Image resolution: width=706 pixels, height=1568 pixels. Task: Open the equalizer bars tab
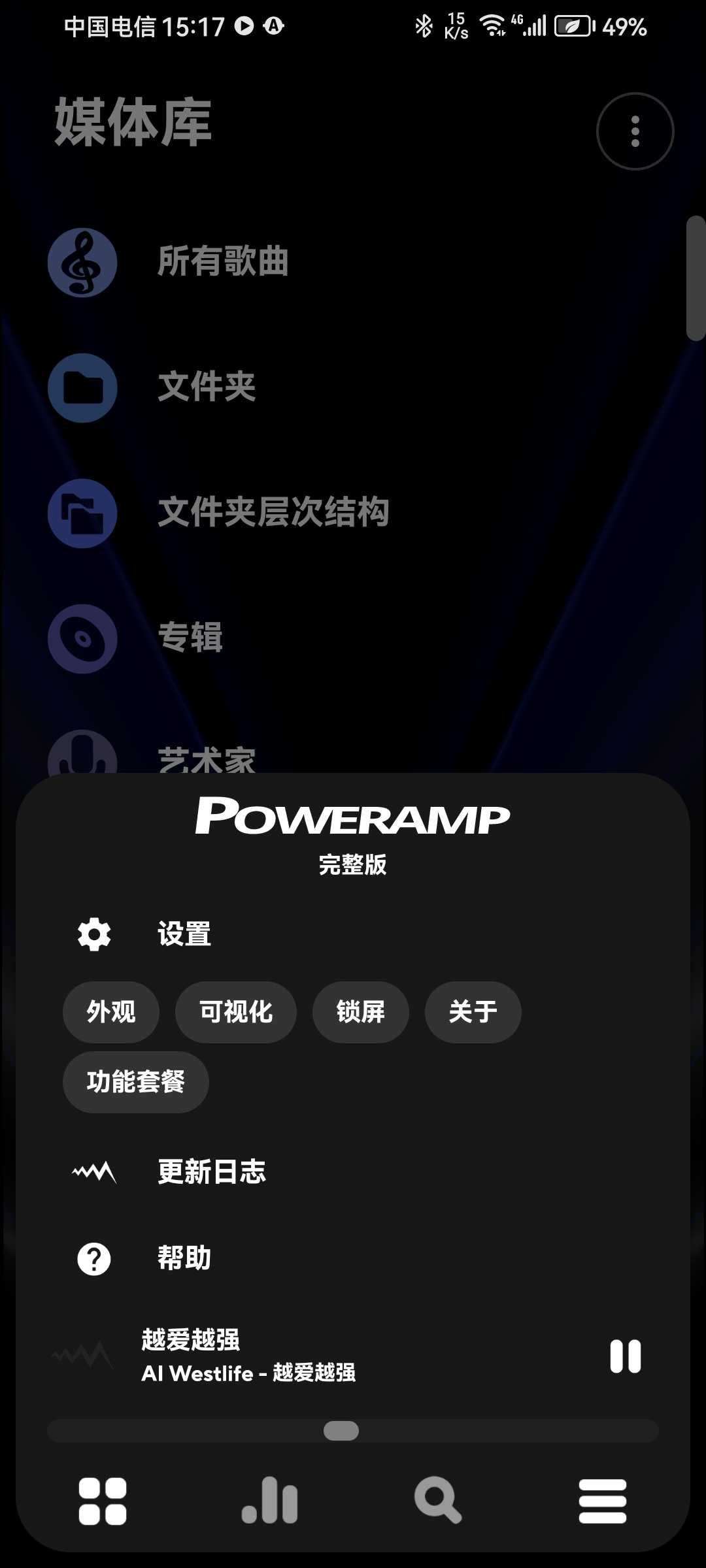click(270, 1501)
